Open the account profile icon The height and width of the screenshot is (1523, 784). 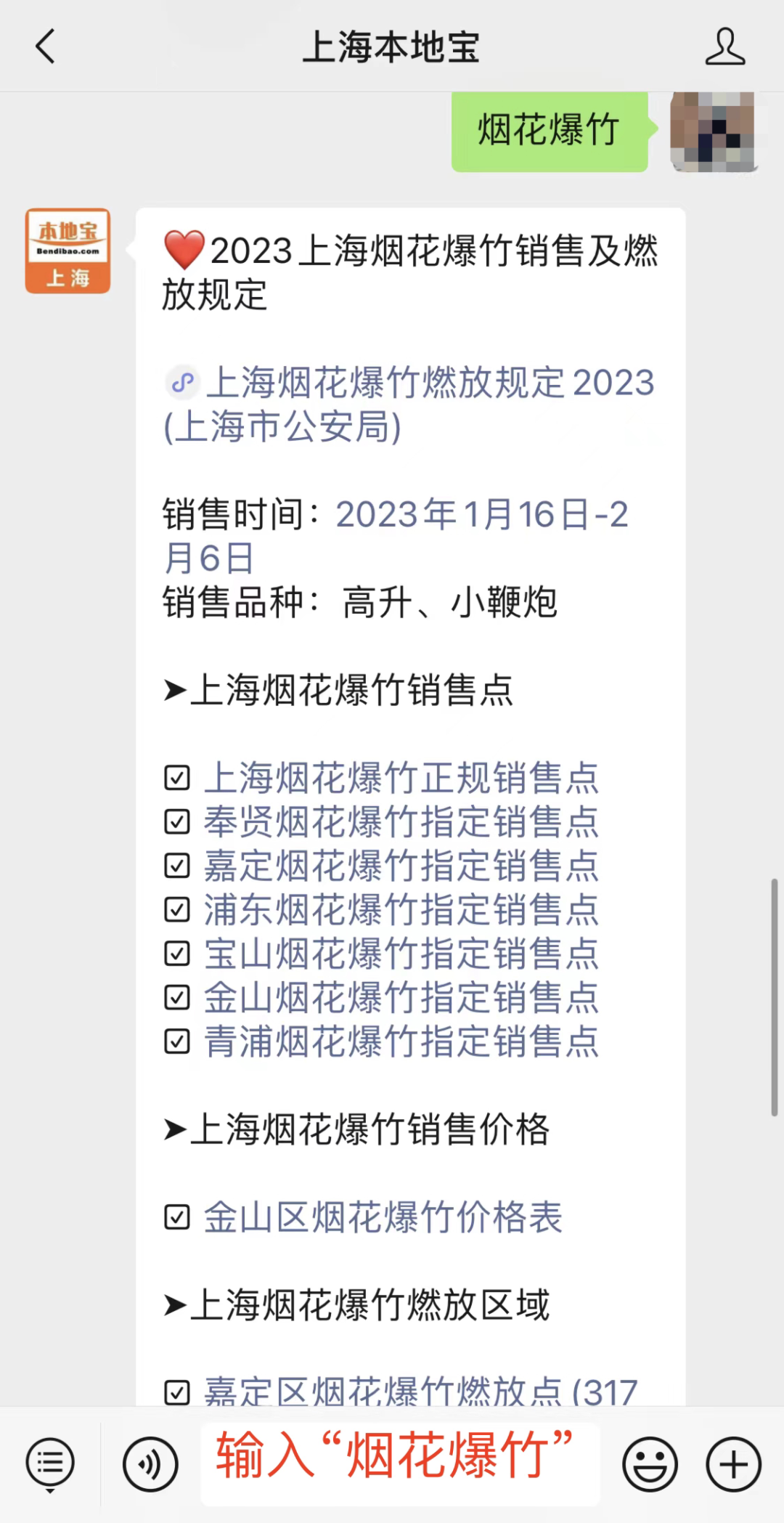click(724, 46)
